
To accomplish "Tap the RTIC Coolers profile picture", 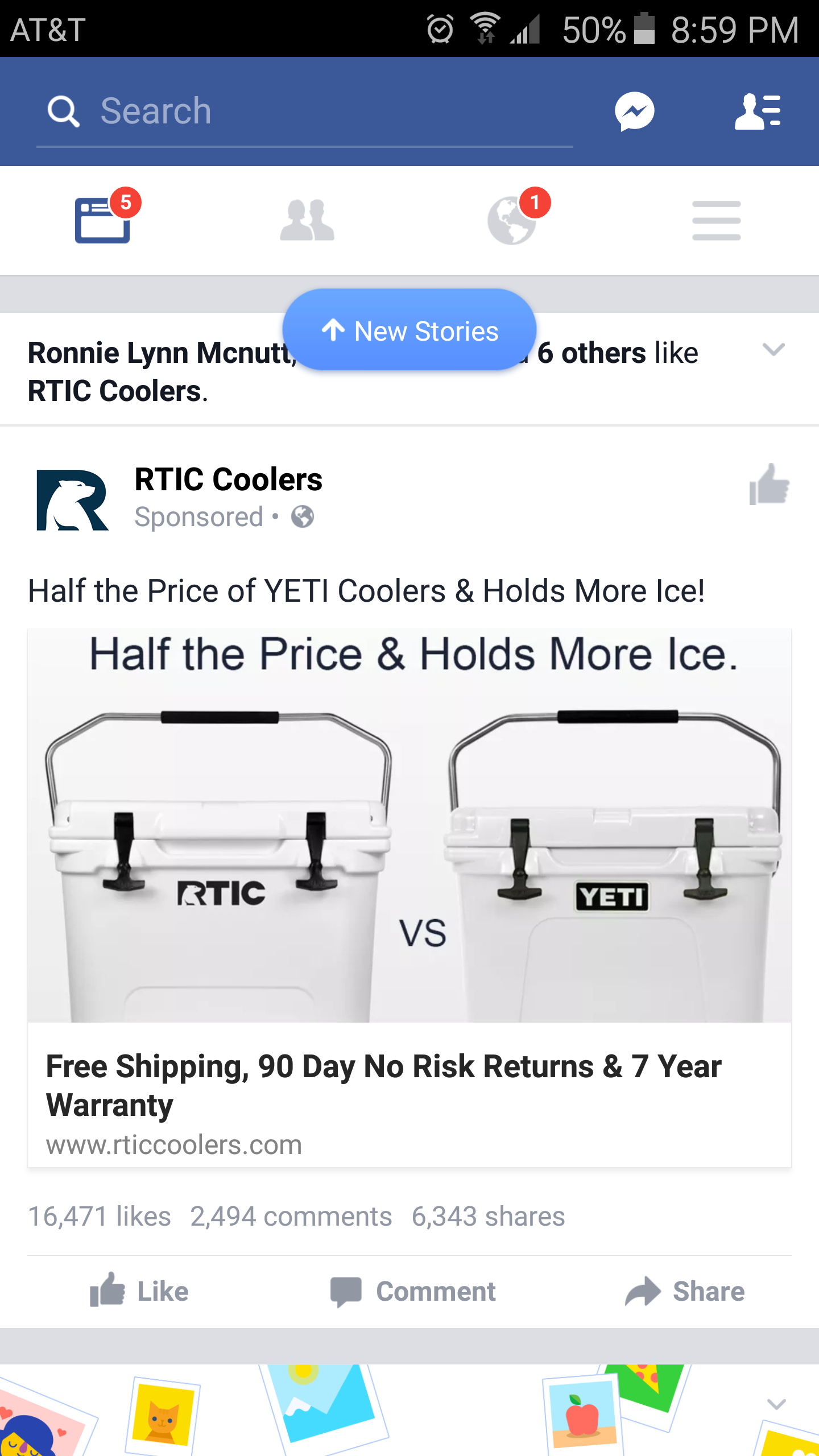I will (x=72, y=499).
